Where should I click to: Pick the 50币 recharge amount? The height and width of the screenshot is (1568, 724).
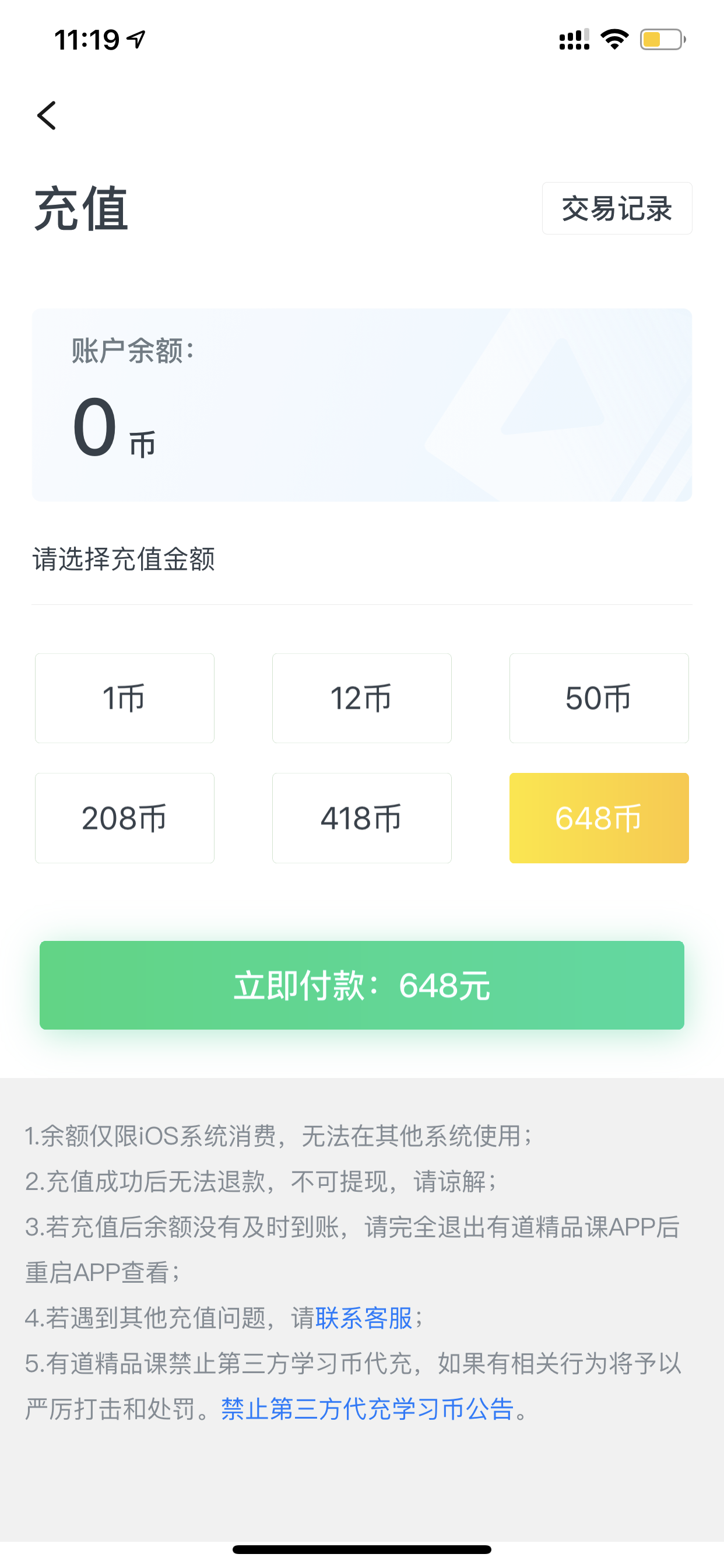tap(599, 698)
